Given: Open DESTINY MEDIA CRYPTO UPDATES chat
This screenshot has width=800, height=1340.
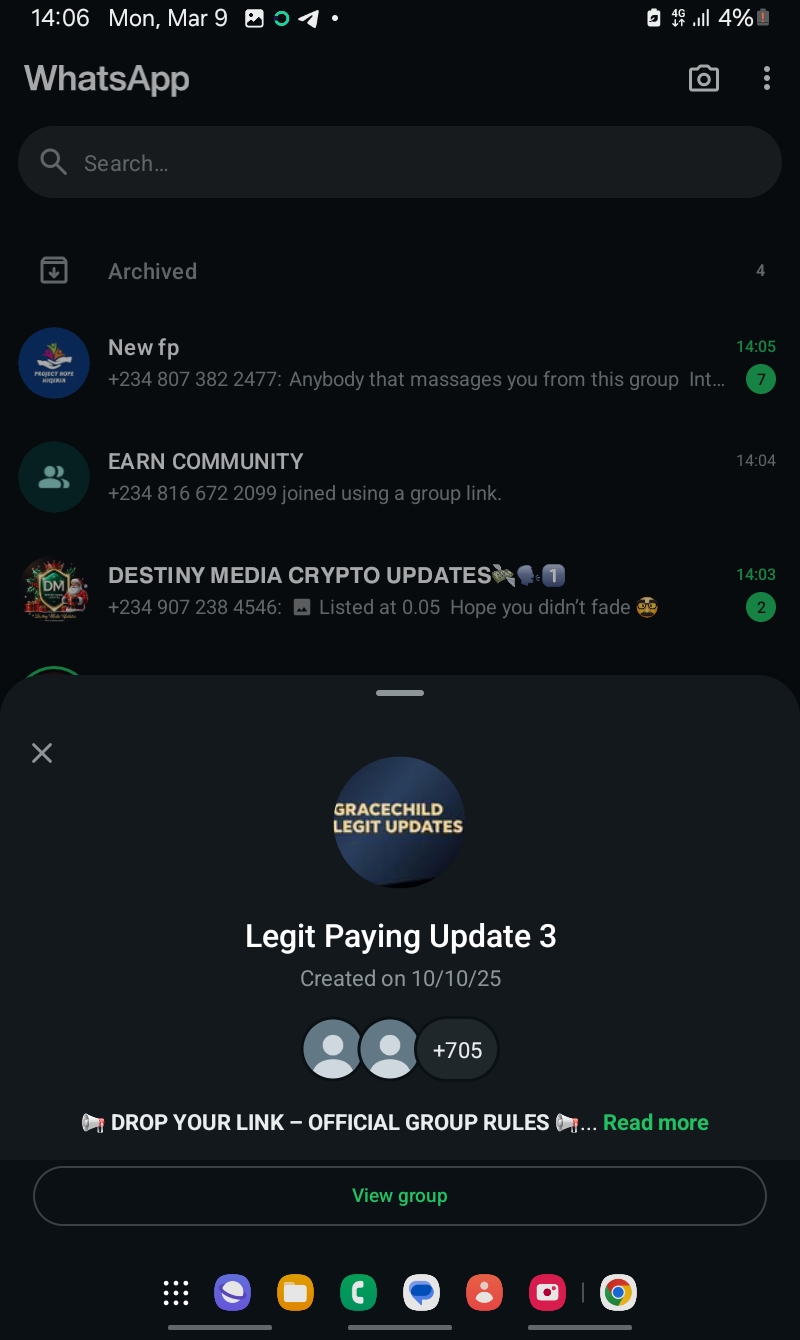Looking at the screenshot, I should [x=400, y=590].
